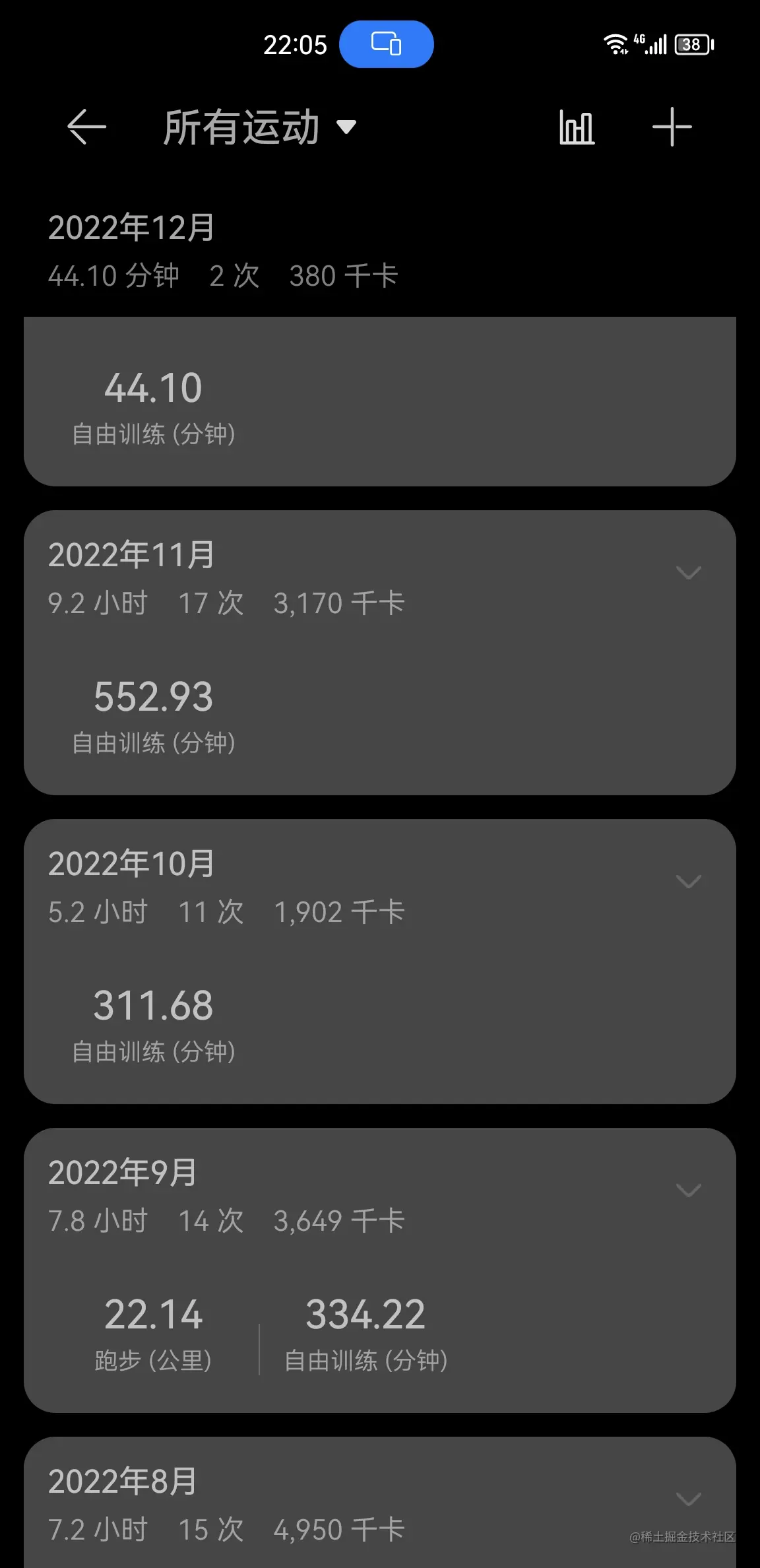Viewport: 760px width, 1568px height.
Task: Add a new workout with the plus icon
Action: point(673,127)
